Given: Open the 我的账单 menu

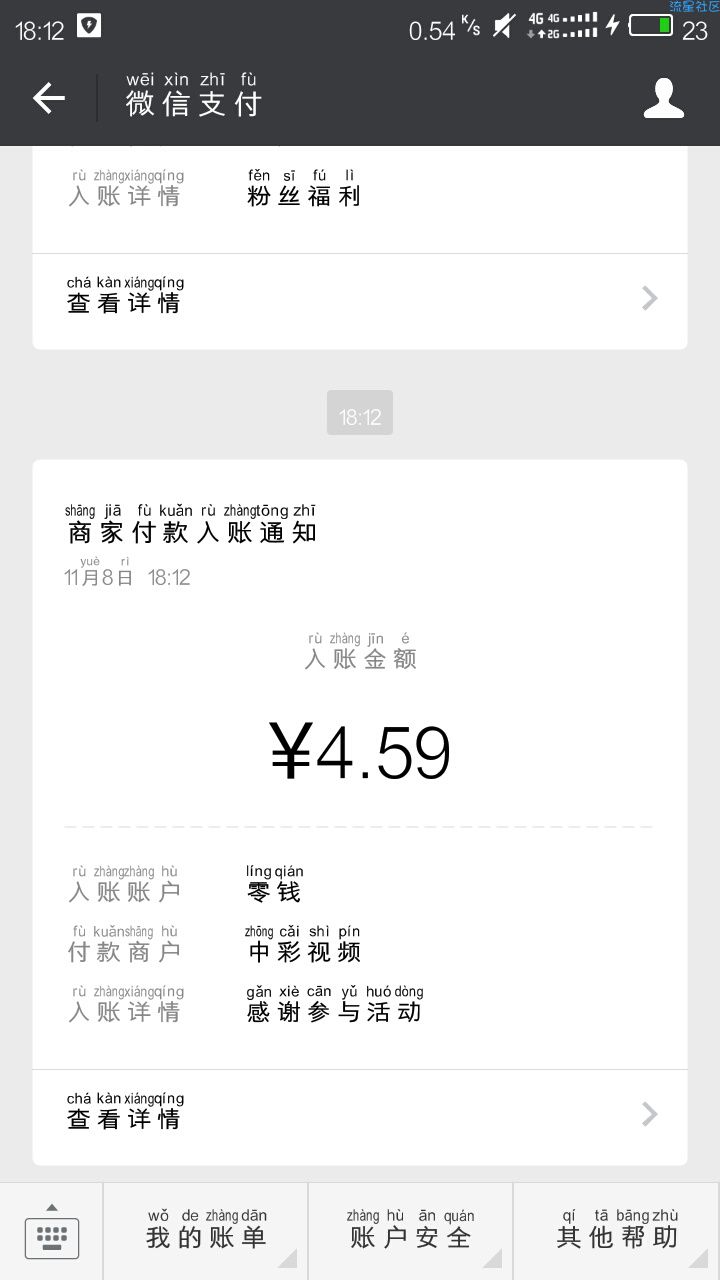Looking at the screenshot, I should pos(205,1232).
